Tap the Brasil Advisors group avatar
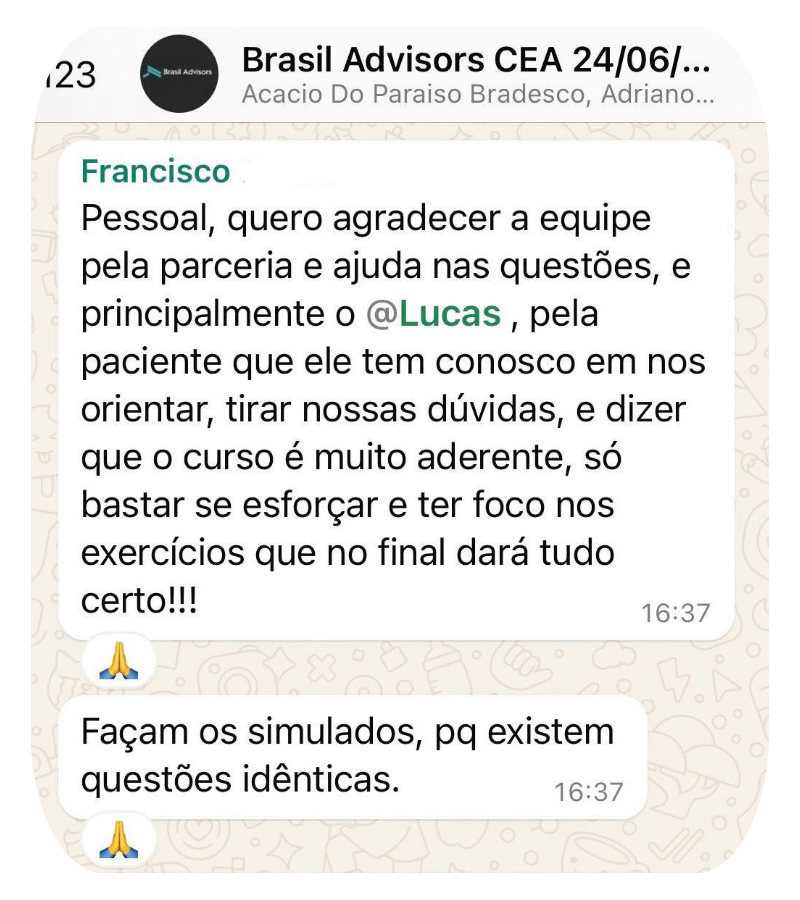The height and width of the screenshot is (900, 800). 180,73
